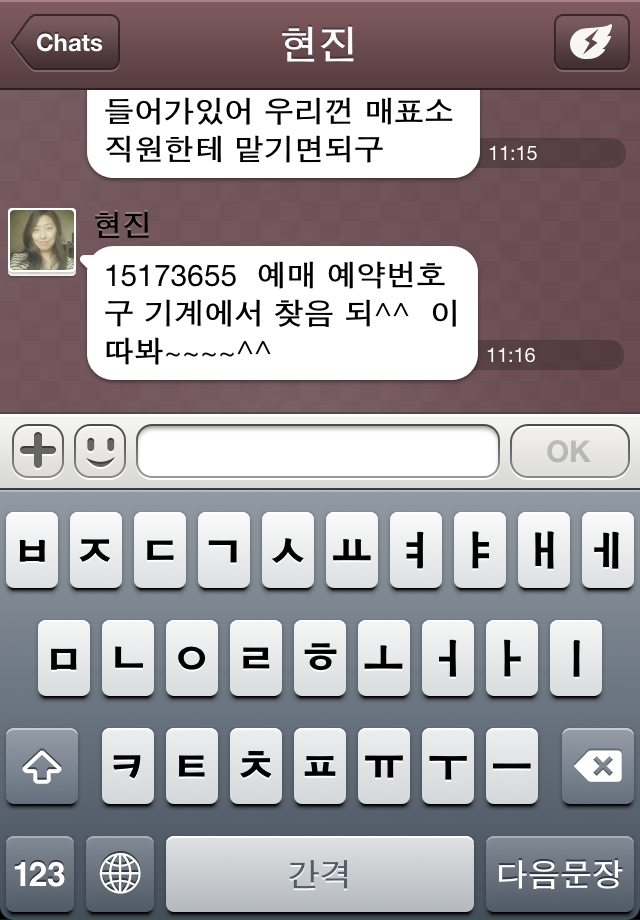Change keyboard language with globe key
Screen dimensions: 640x920
click(120, 875)
